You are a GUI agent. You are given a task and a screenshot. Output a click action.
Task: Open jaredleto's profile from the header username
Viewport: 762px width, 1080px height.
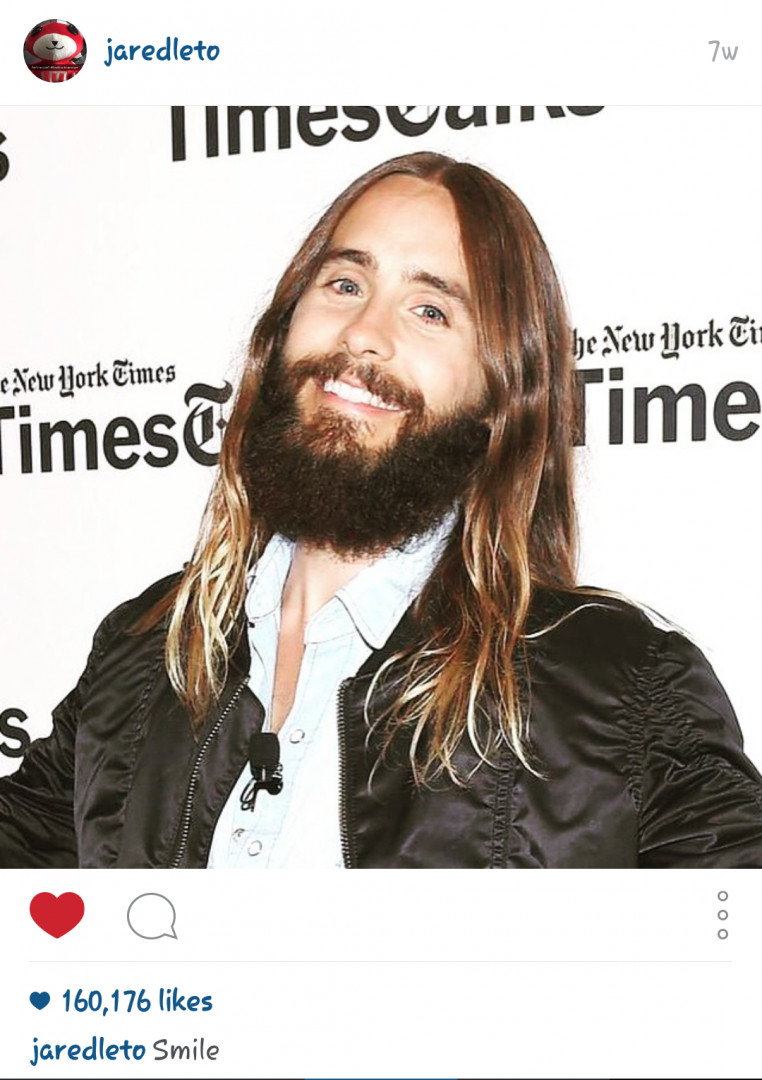pos(162,51)
